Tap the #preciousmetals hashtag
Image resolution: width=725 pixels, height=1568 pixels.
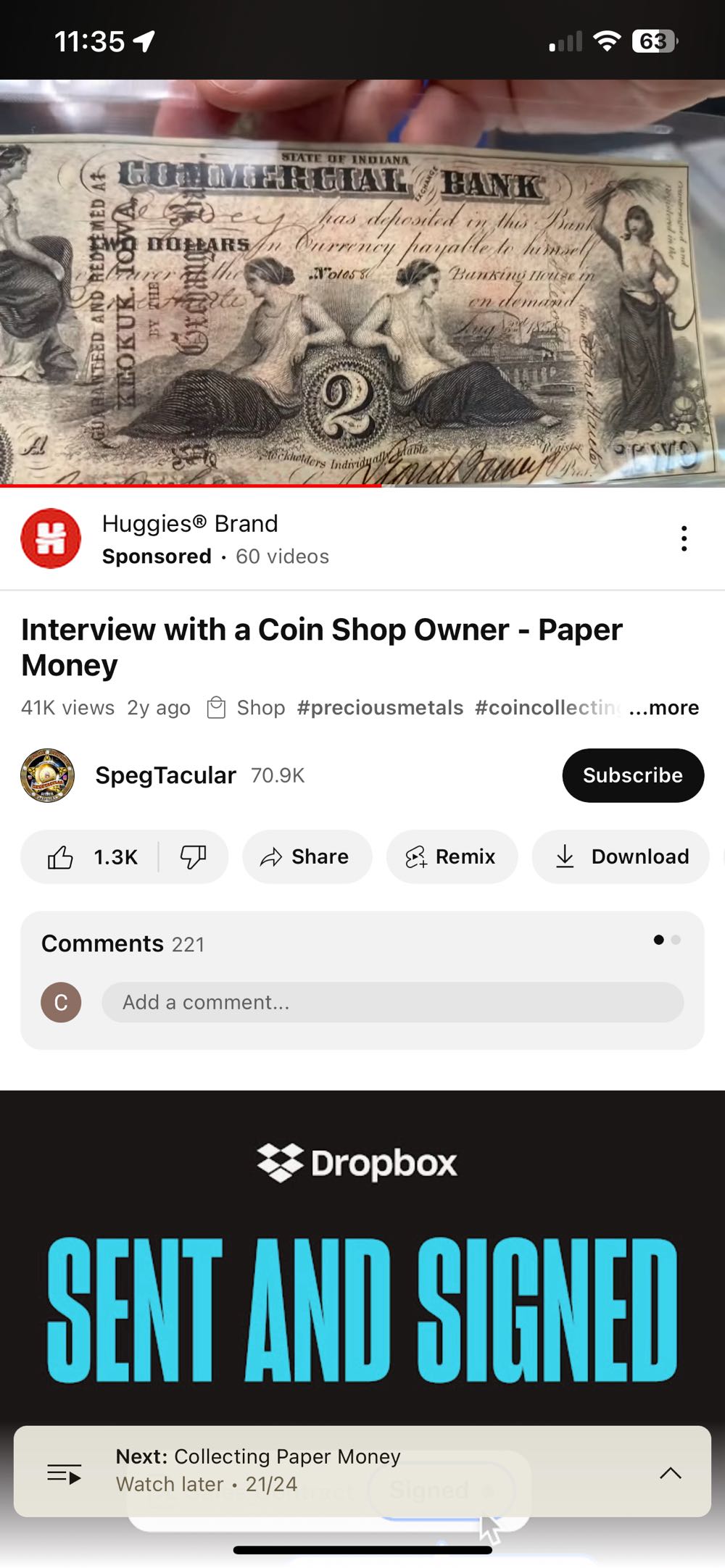[380, 707]
